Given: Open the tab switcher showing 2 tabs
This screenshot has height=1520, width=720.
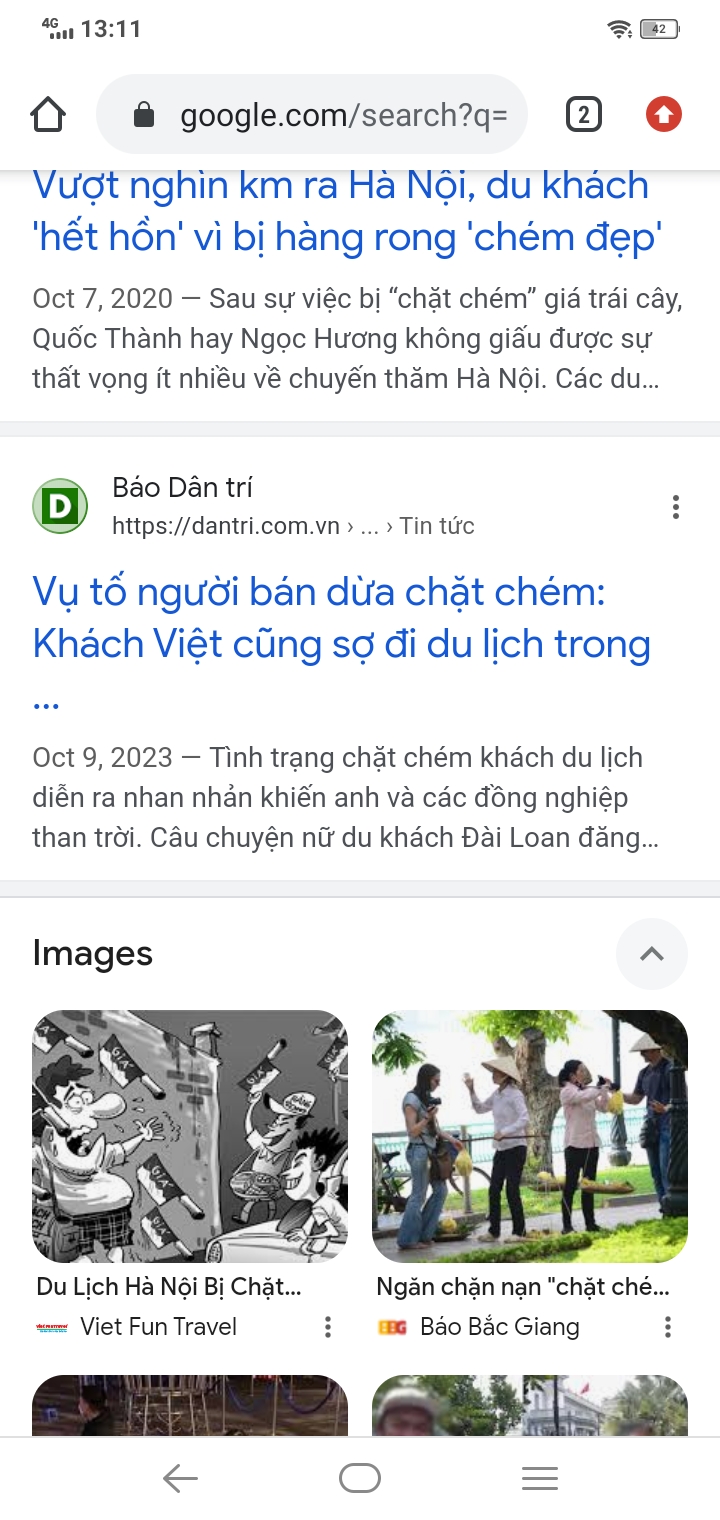Looking at the screenshot, I should (584, 116).
